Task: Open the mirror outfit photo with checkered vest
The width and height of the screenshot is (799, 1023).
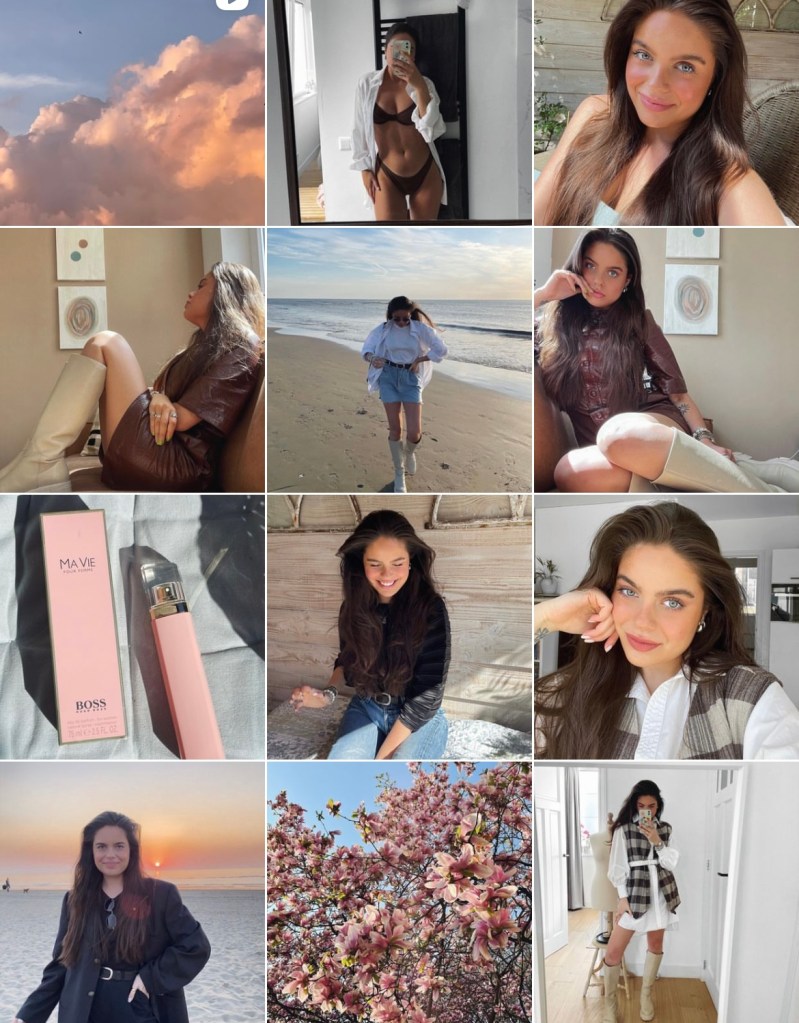Action: 666,892
